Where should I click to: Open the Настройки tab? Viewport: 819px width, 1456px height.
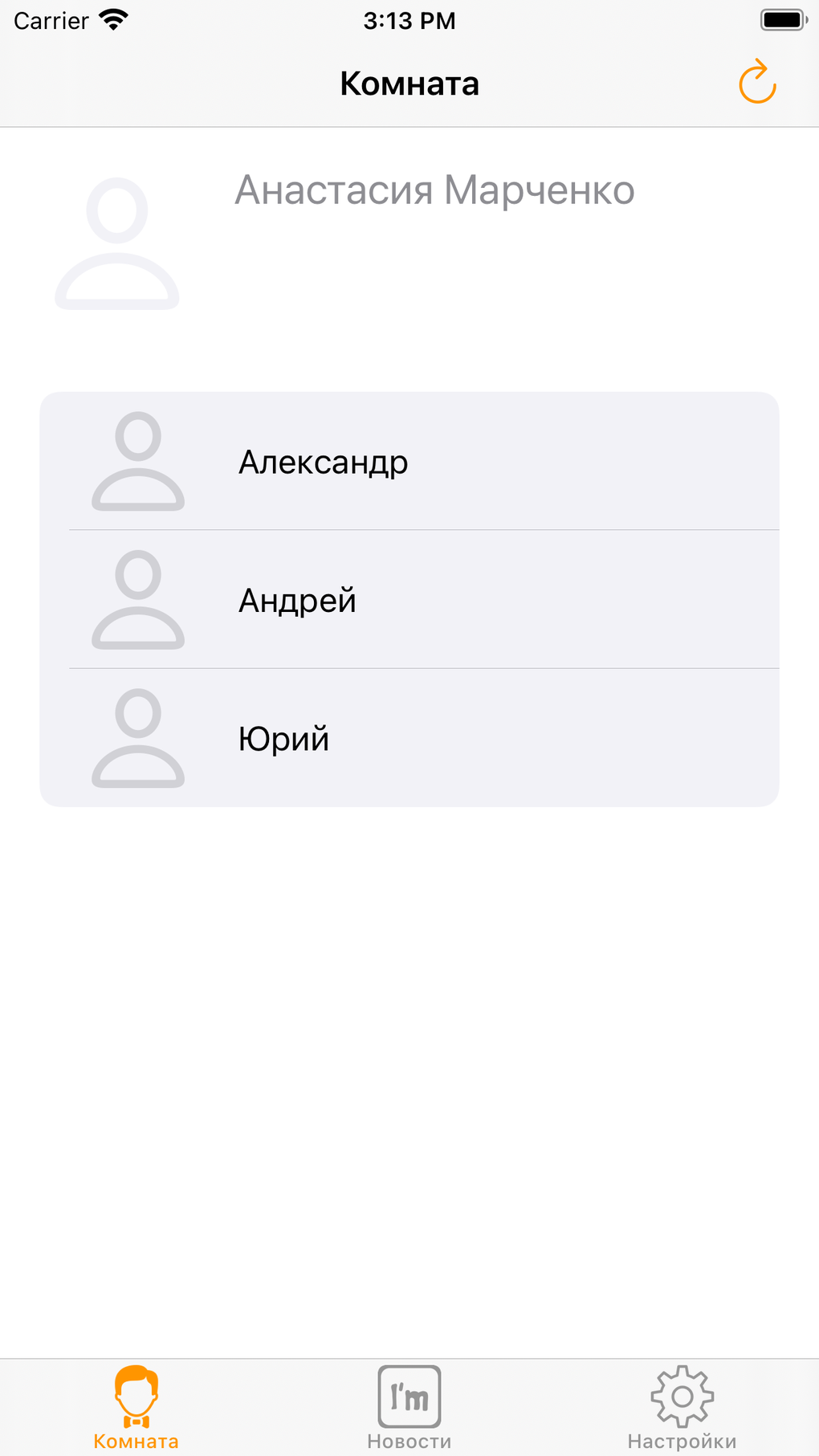coord(682,1407)
